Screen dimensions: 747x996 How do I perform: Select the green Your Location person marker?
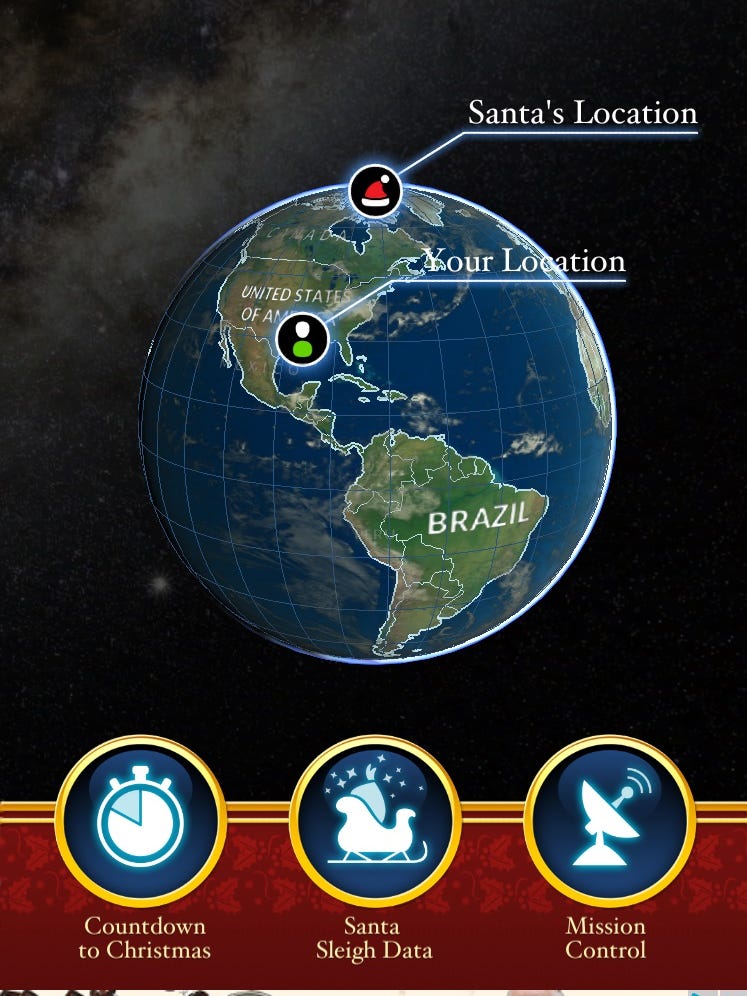[301, 337]
